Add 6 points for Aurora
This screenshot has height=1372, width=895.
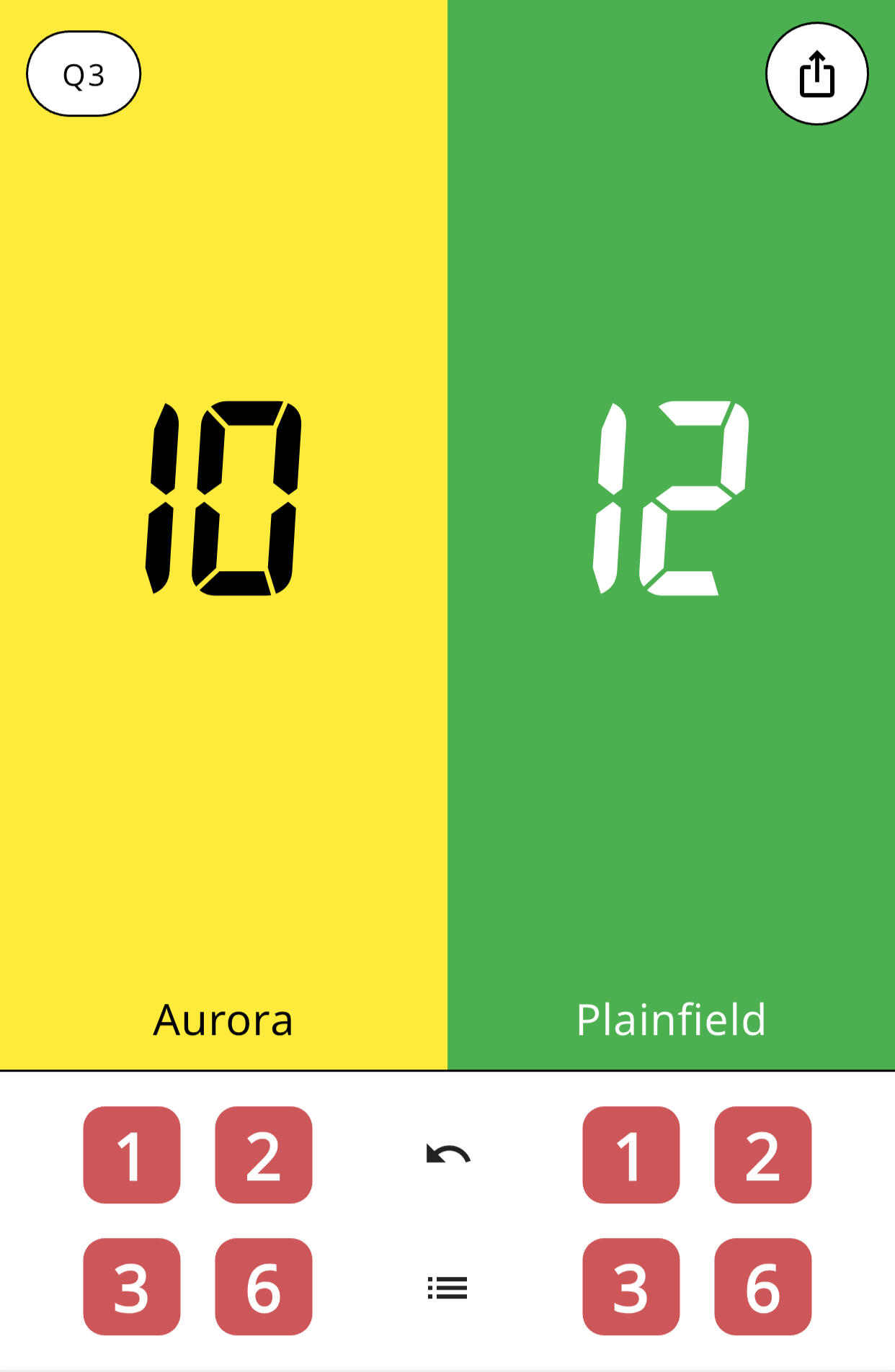tap(264, 1286)
